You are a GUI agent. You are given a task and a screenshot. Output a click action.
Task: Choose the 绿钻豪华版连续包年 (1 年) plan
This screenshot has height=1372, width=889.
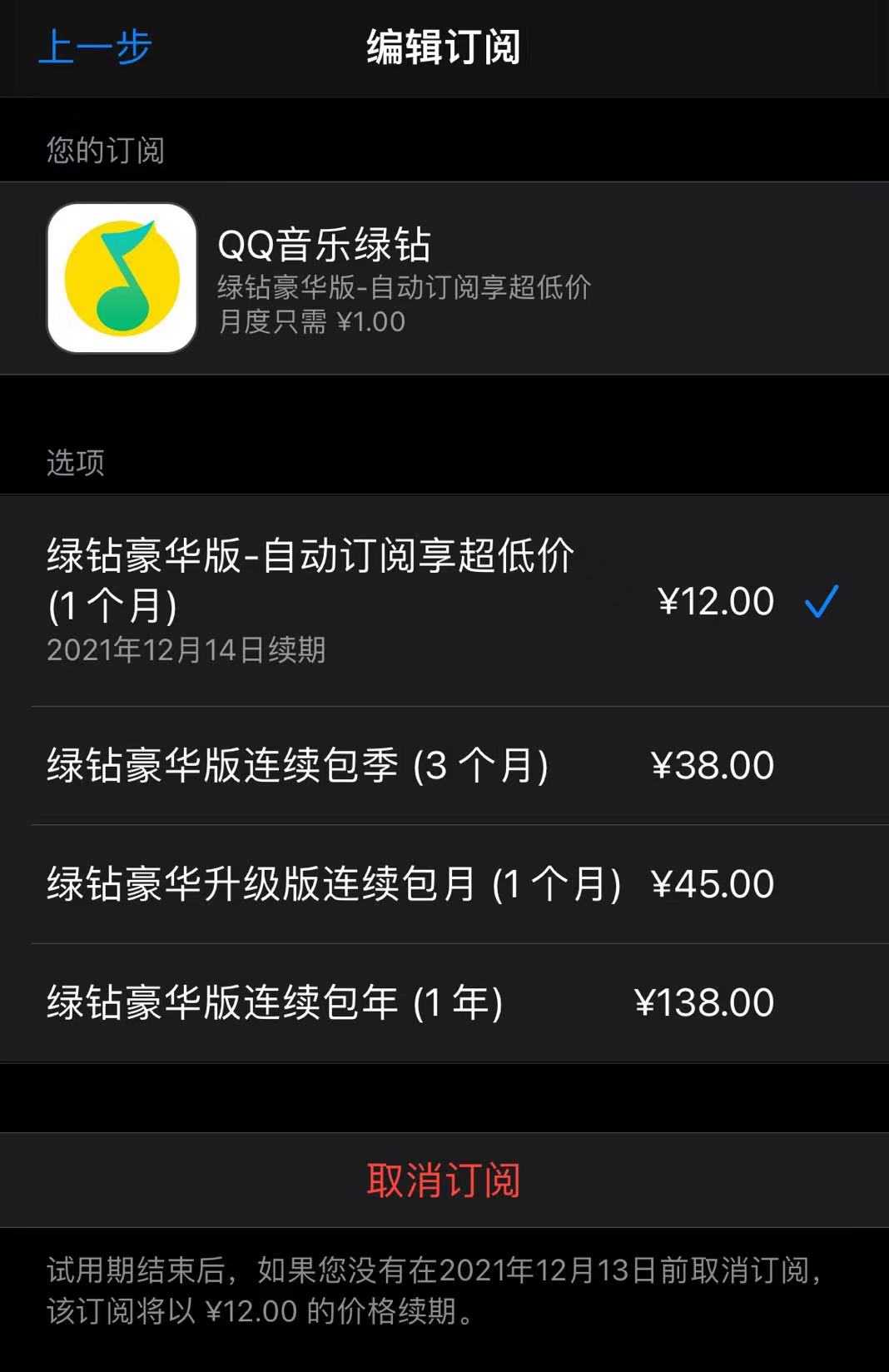[333, 1002]
